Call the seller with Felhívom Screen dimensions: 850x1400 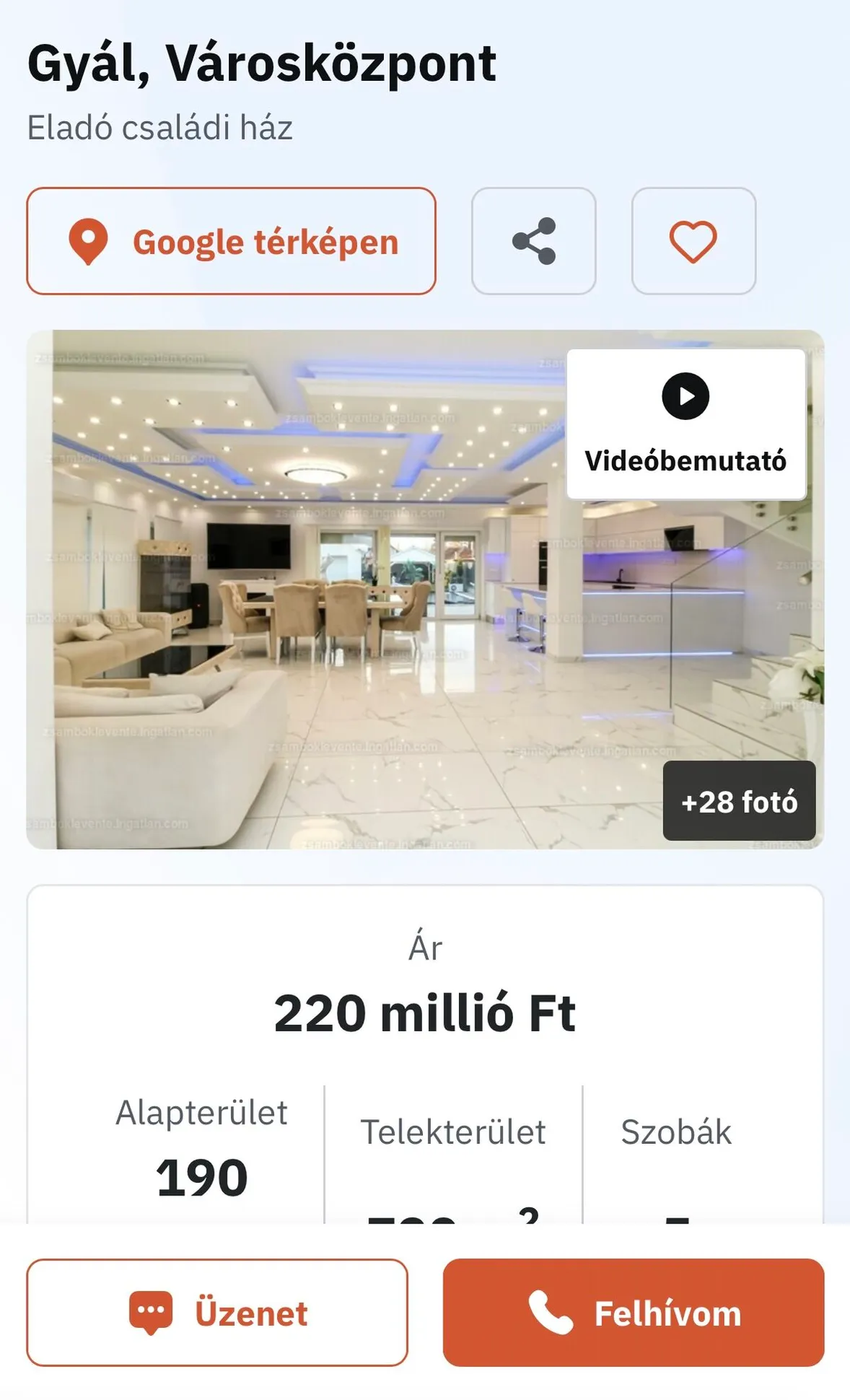pos(633,1312)
